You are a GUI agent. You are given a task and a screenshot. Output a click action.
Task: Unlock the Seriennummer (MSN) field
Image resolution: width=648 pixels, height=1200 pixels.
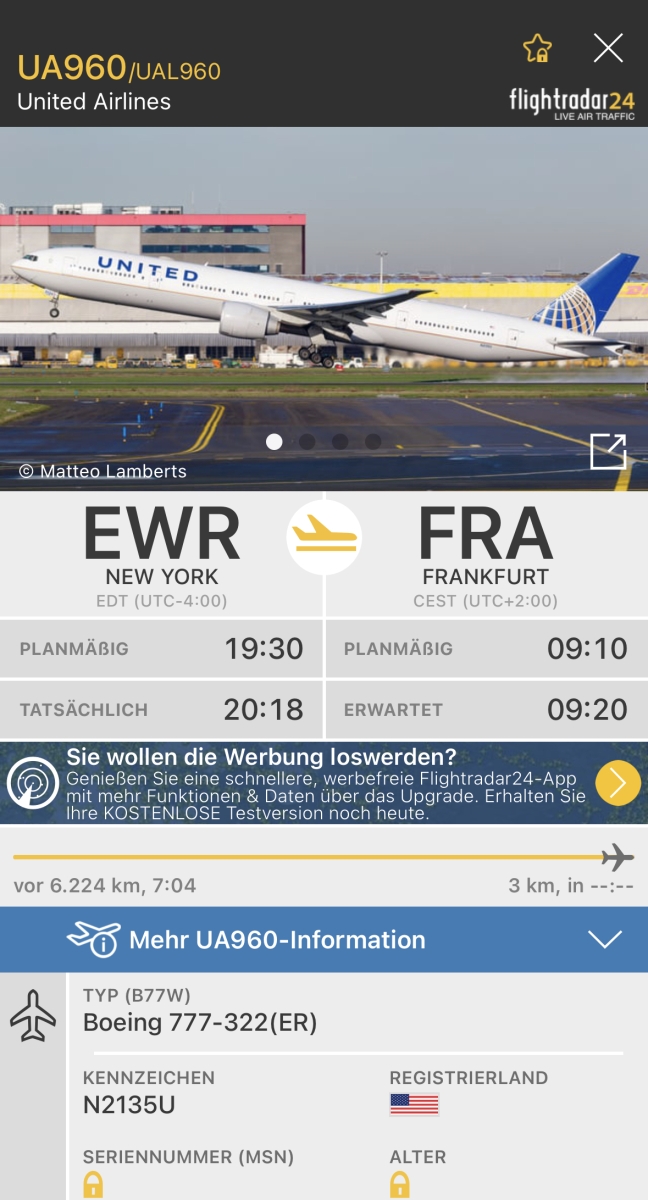[x=93, y=1186]
